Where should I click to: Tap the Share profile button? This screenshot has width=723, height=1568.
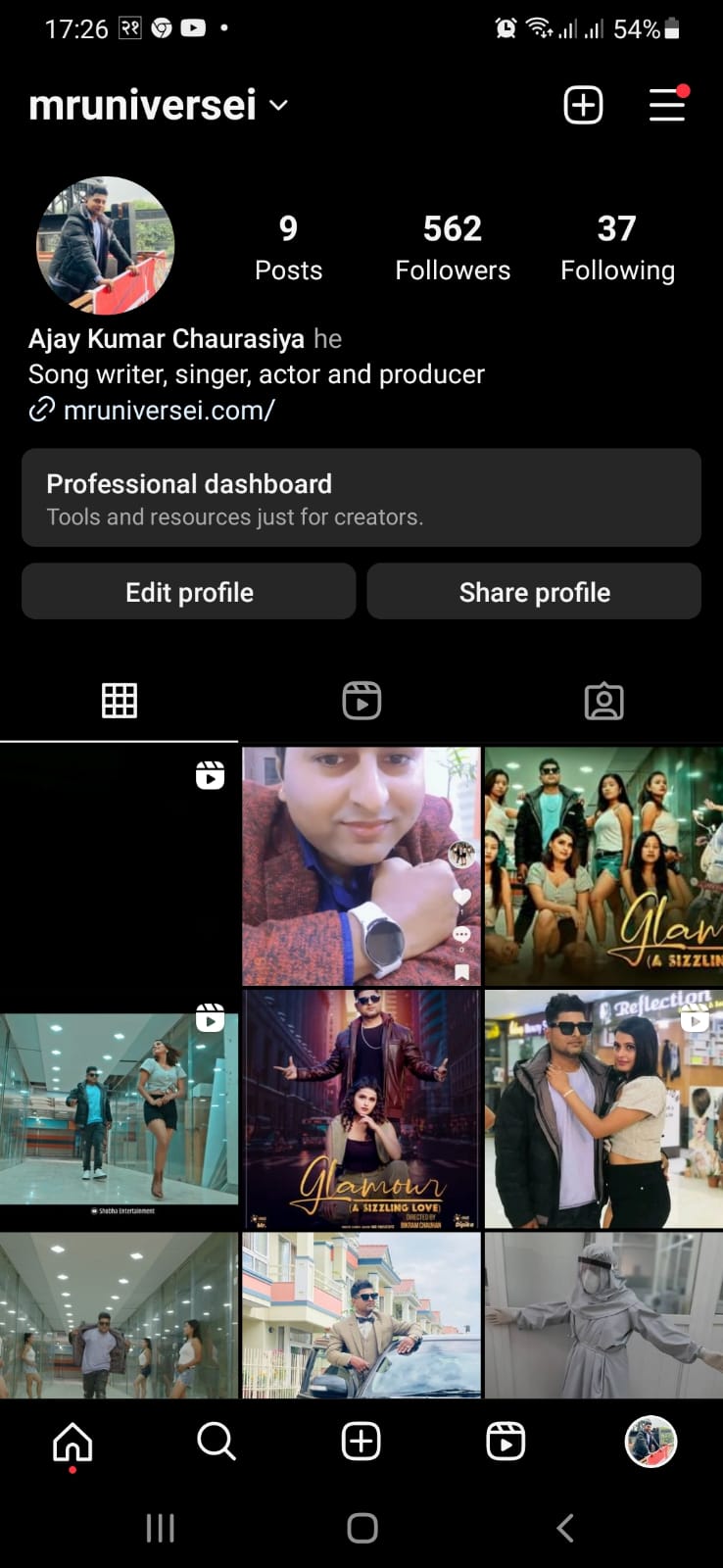[534, 592]
